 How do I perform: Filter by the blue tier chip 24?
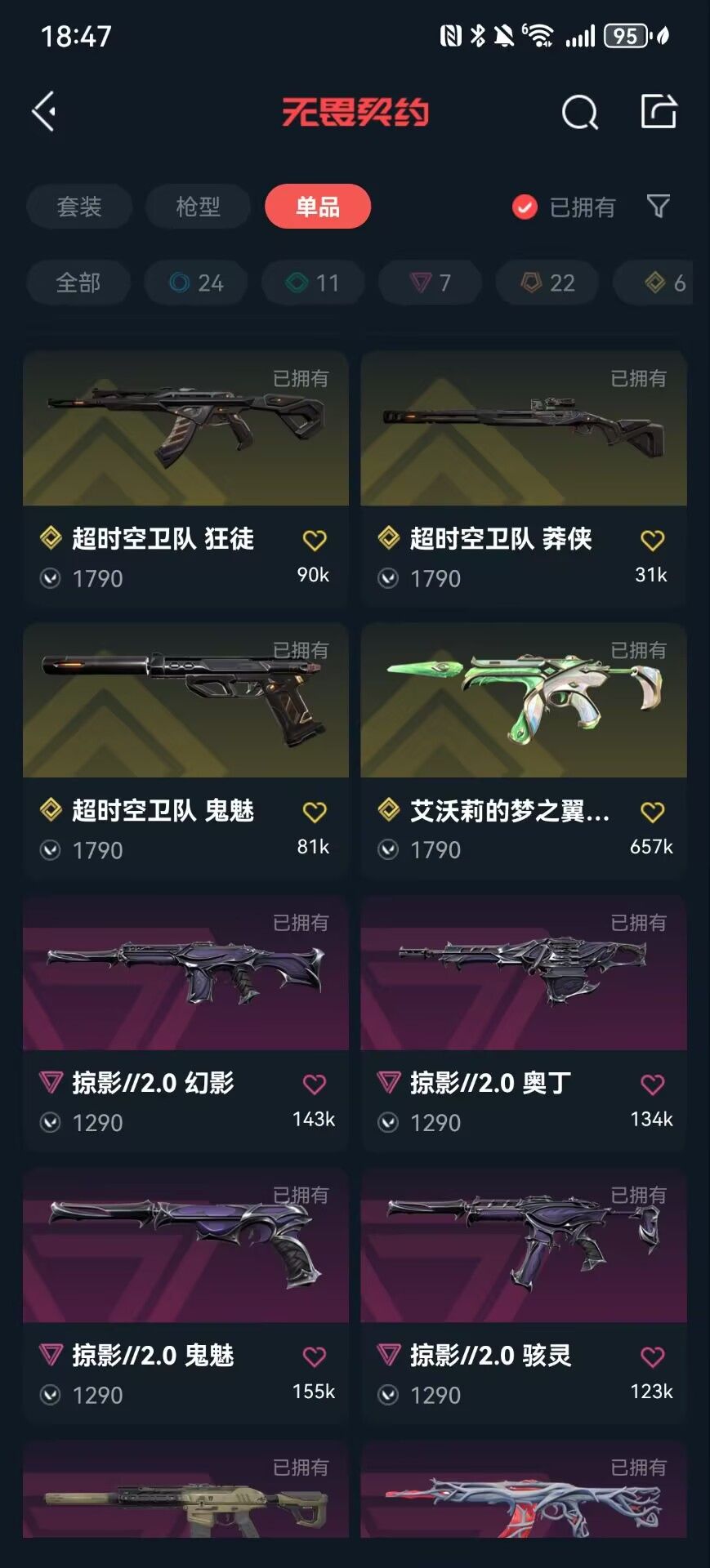click(x=196, y=283)
